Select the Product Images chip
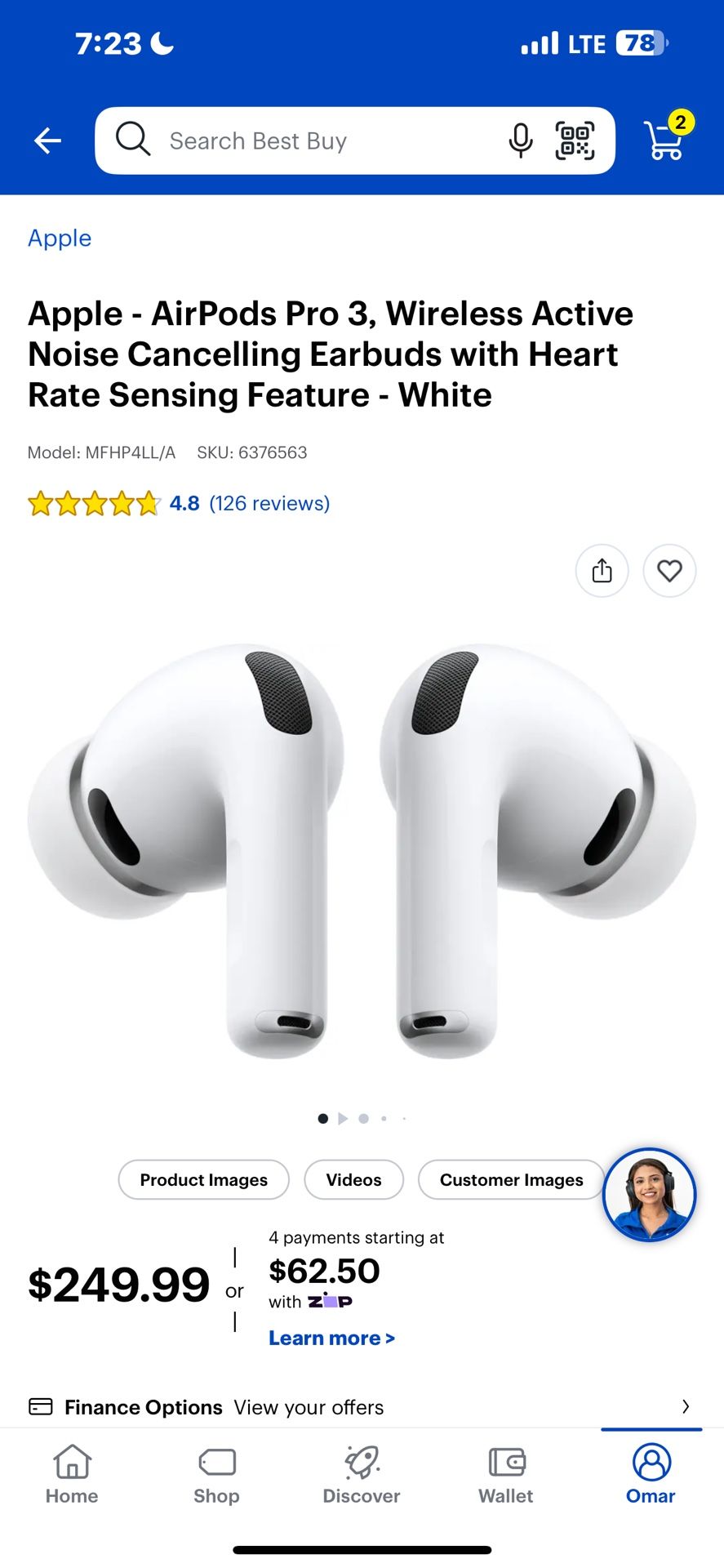The image size is (724, 1568). pos(203,1180)
